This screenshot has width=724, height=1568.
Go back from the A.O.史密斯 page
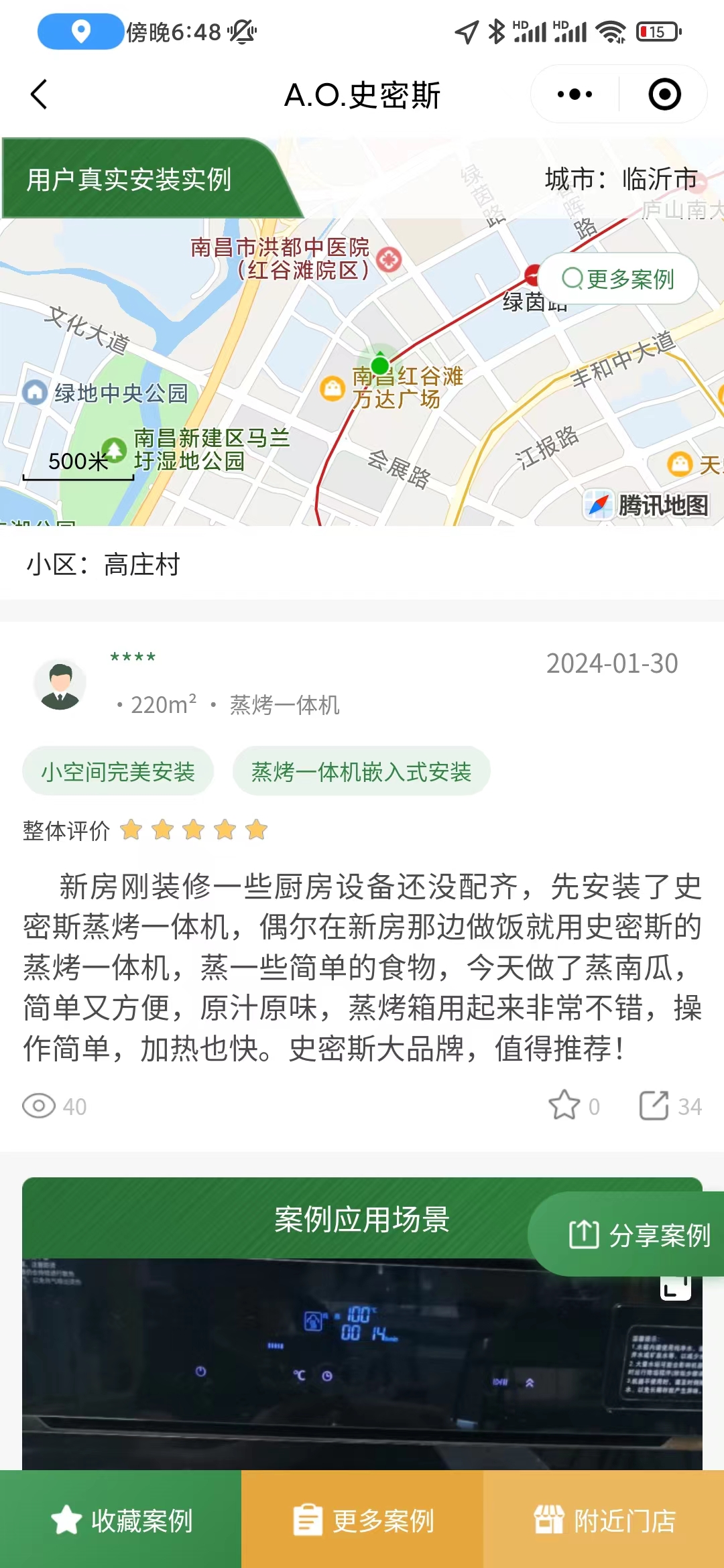(x=39, y=94)
